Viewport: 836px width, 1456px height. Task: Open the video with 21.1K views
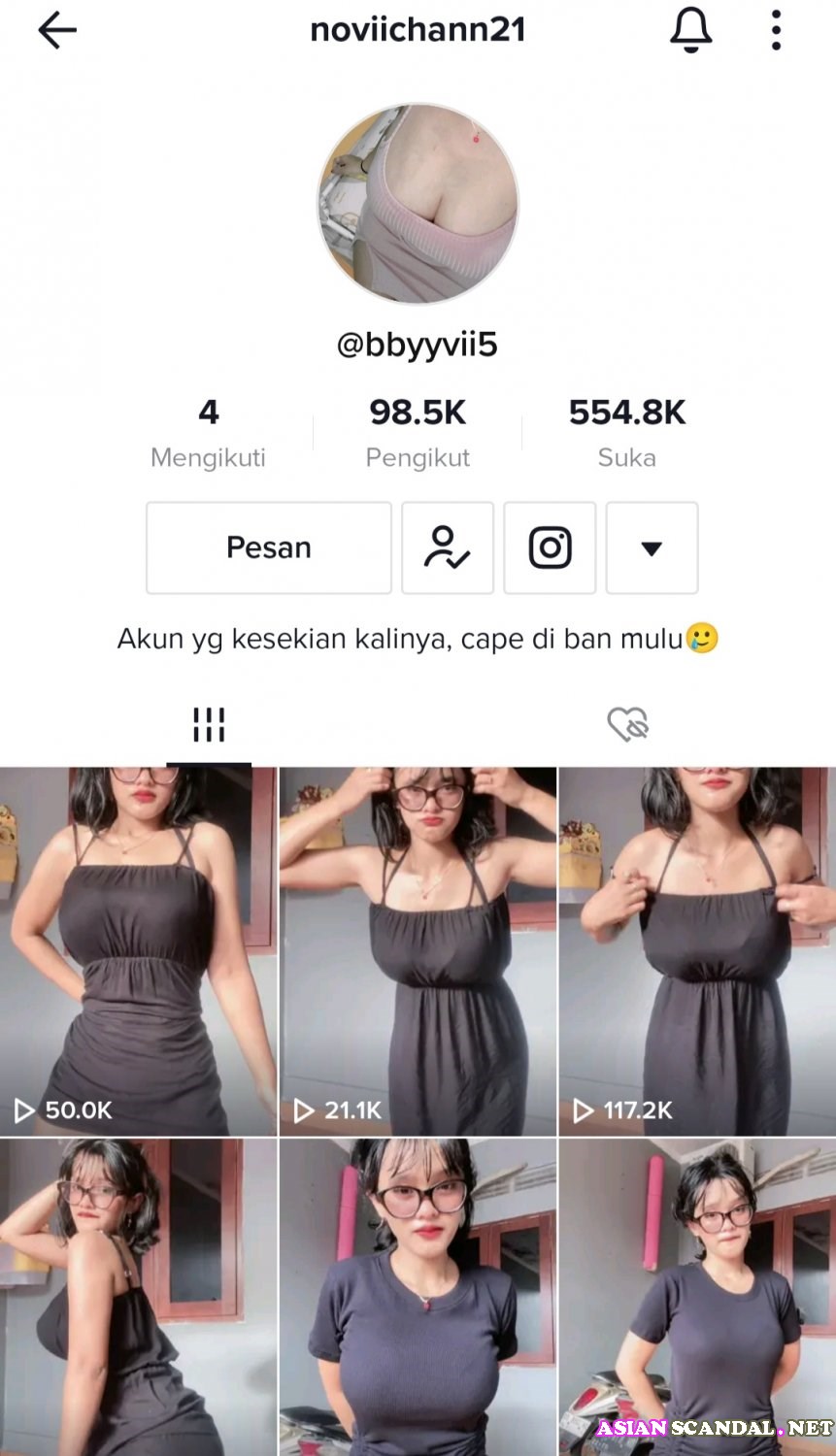click(x=418, y=951)
